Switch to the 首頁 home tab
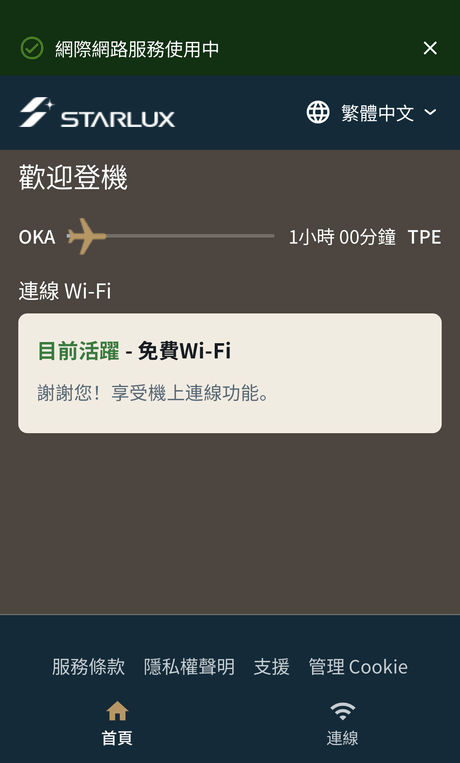The image size is (460, 763). pyautogui.click(x=117, y=724)
